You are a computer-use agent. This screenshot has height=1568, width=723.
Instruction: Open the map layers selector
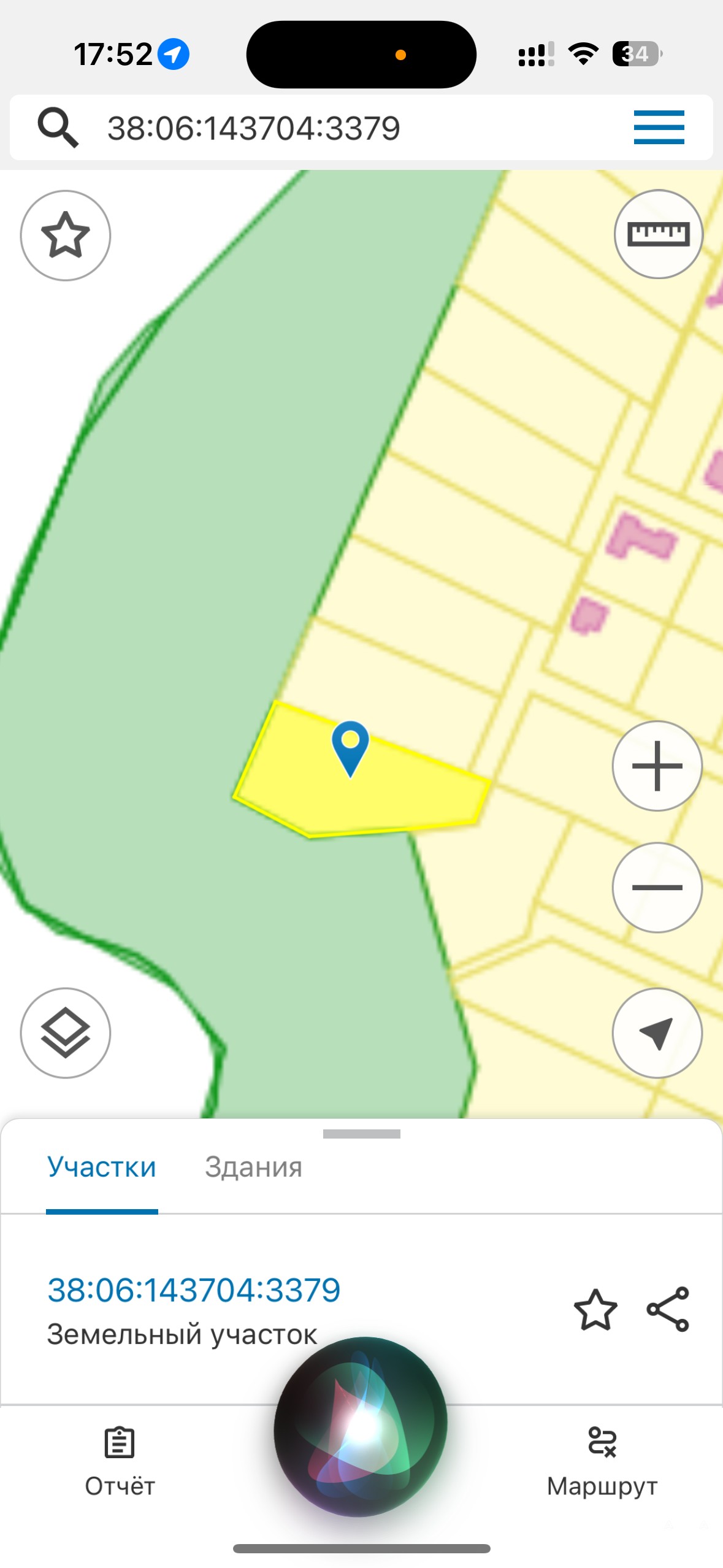point(66,1033)
